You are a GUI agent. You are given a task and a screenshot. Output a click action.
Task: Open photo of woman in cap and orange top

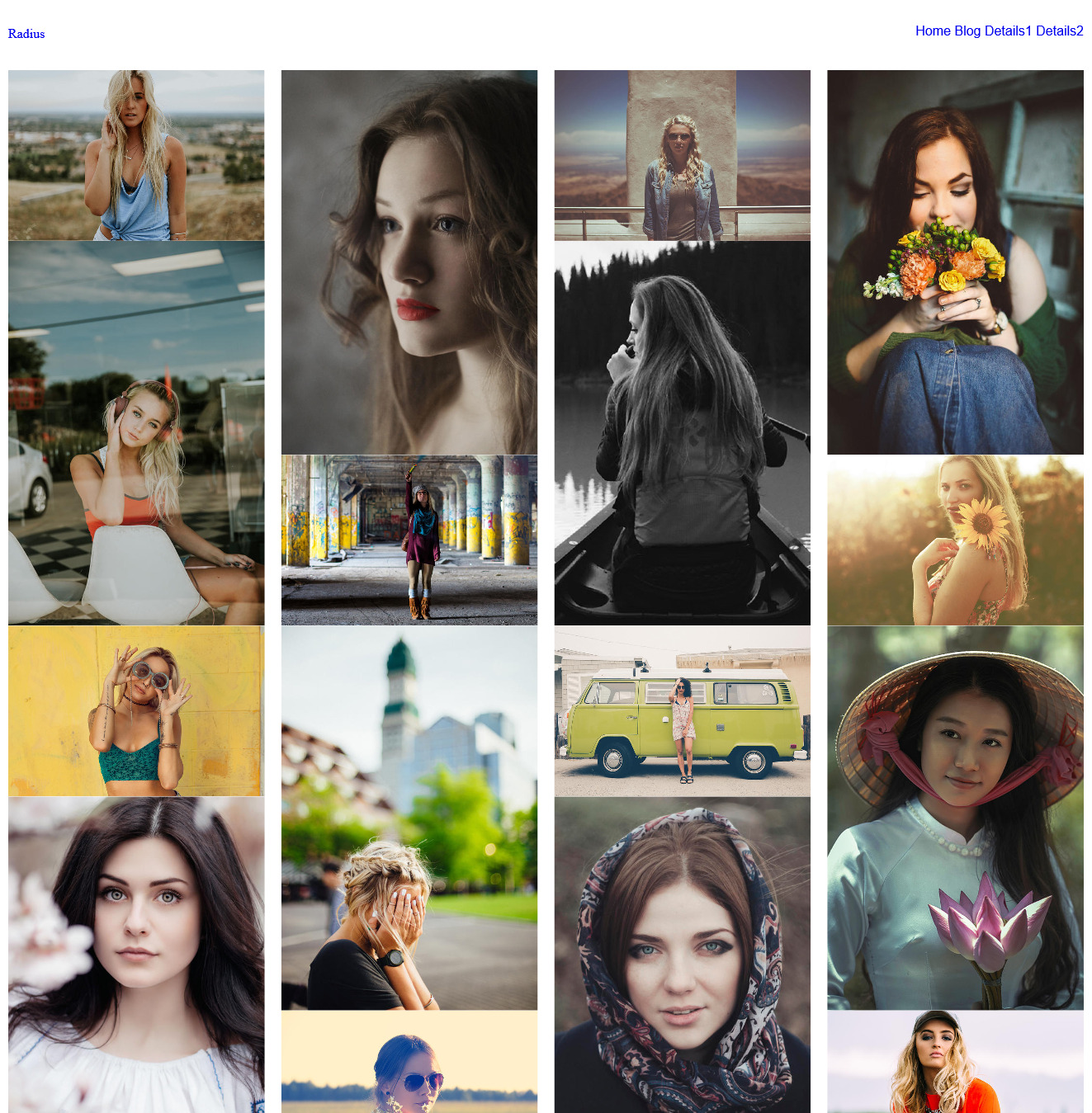coord(955,1061)
